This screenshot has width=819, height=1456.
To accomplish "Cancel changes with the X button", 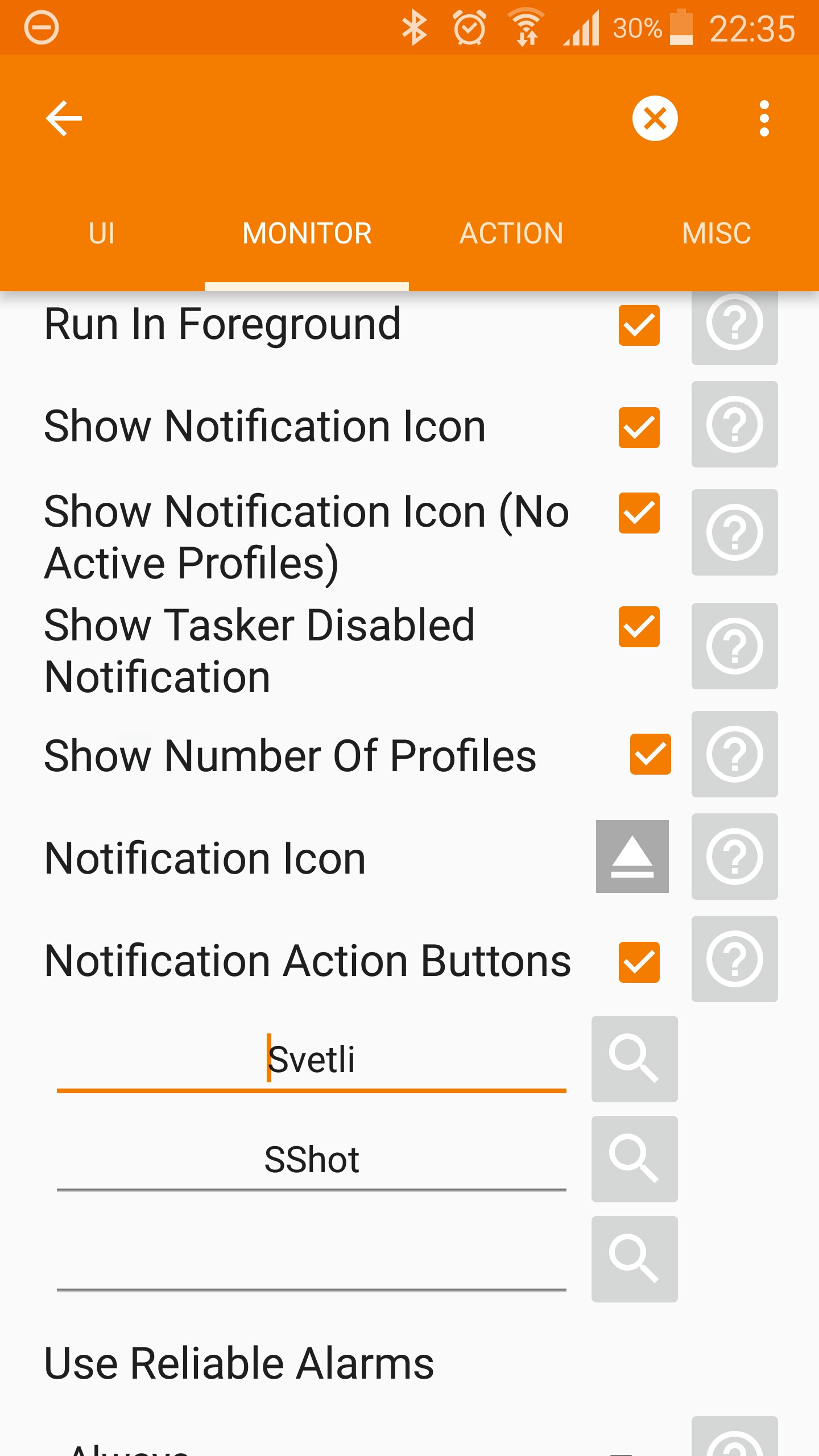I will (655, 118).
